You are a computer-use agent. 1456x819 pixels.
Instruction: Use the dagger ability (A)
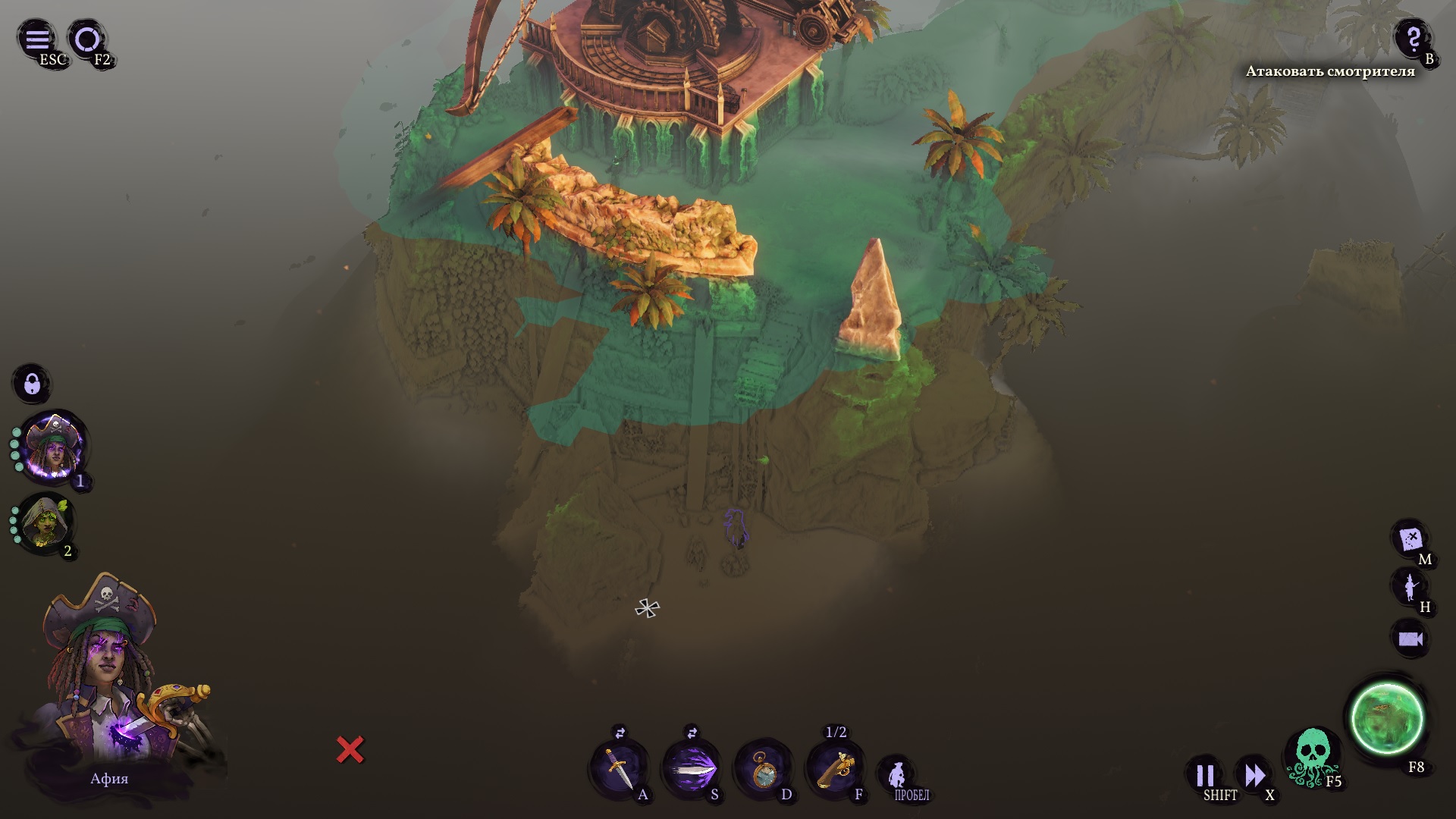(618, 768)
